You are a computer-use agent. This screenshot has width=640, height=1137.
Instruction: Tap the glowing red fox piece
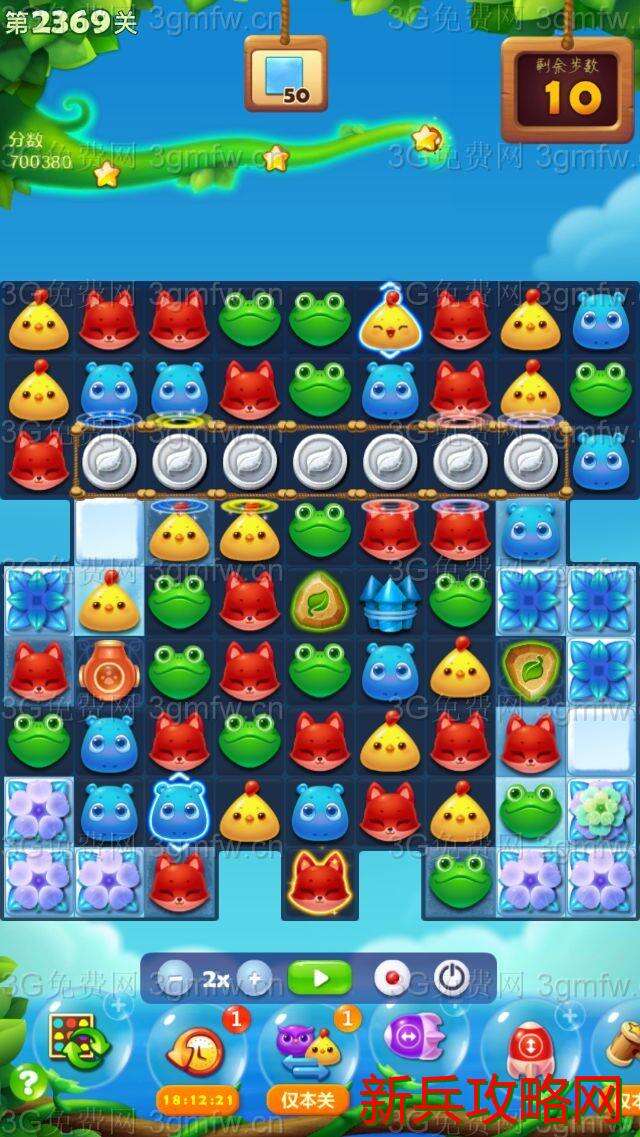(x=318, y=880)
